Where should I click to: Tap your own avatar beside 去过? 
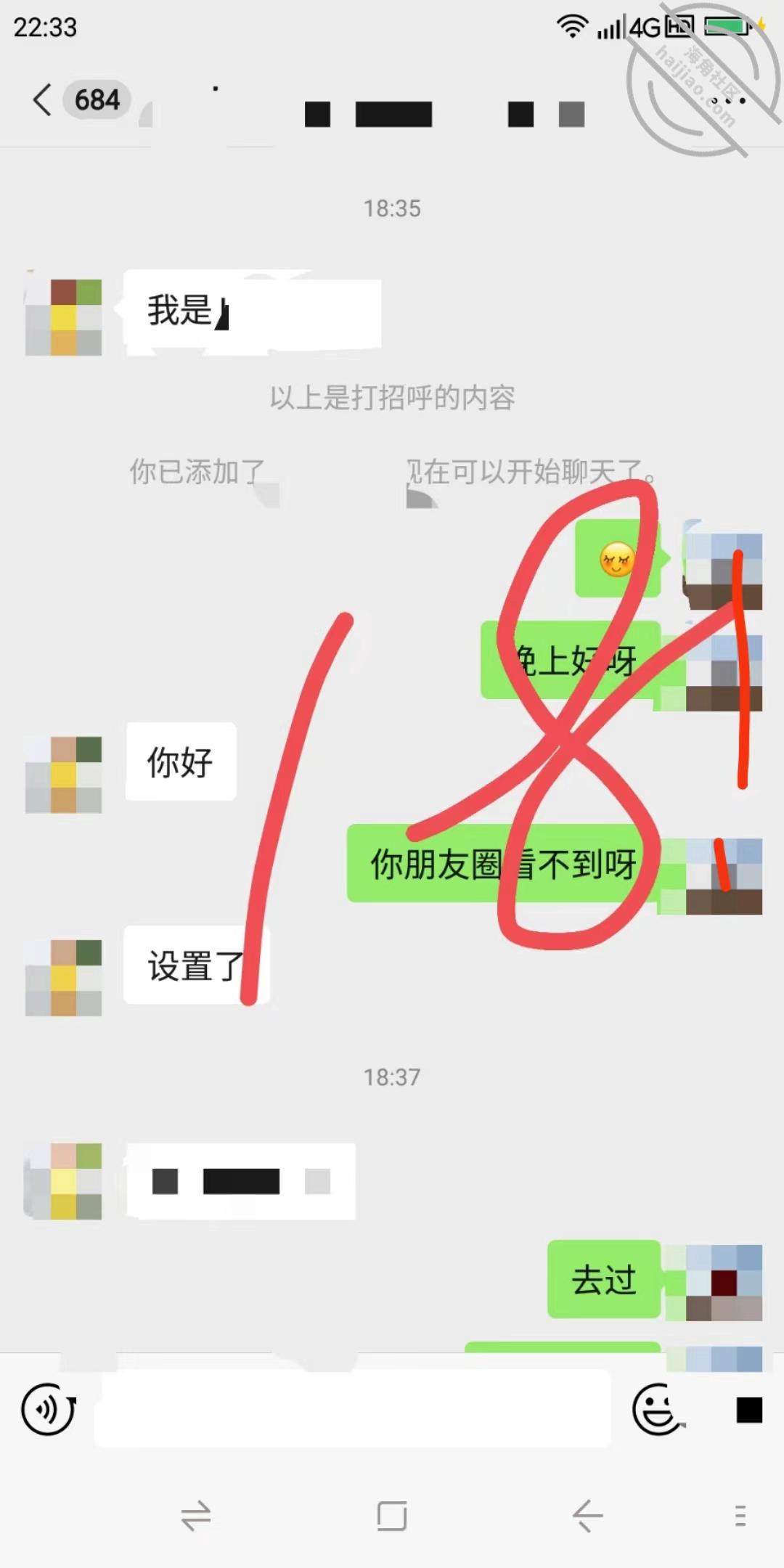724,1283
